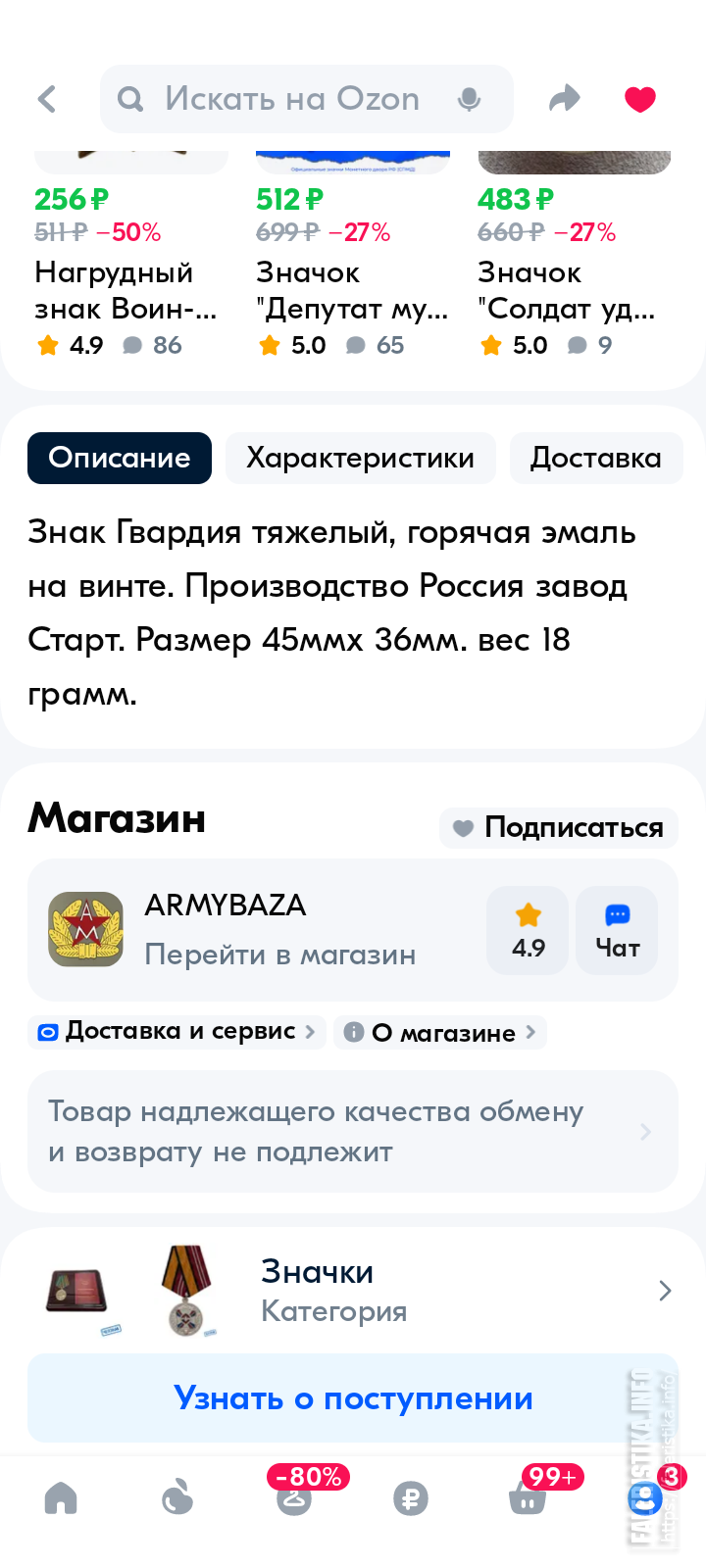Remove product from favorites heart
Viewport: 706px width, 1568px height.
639,99
